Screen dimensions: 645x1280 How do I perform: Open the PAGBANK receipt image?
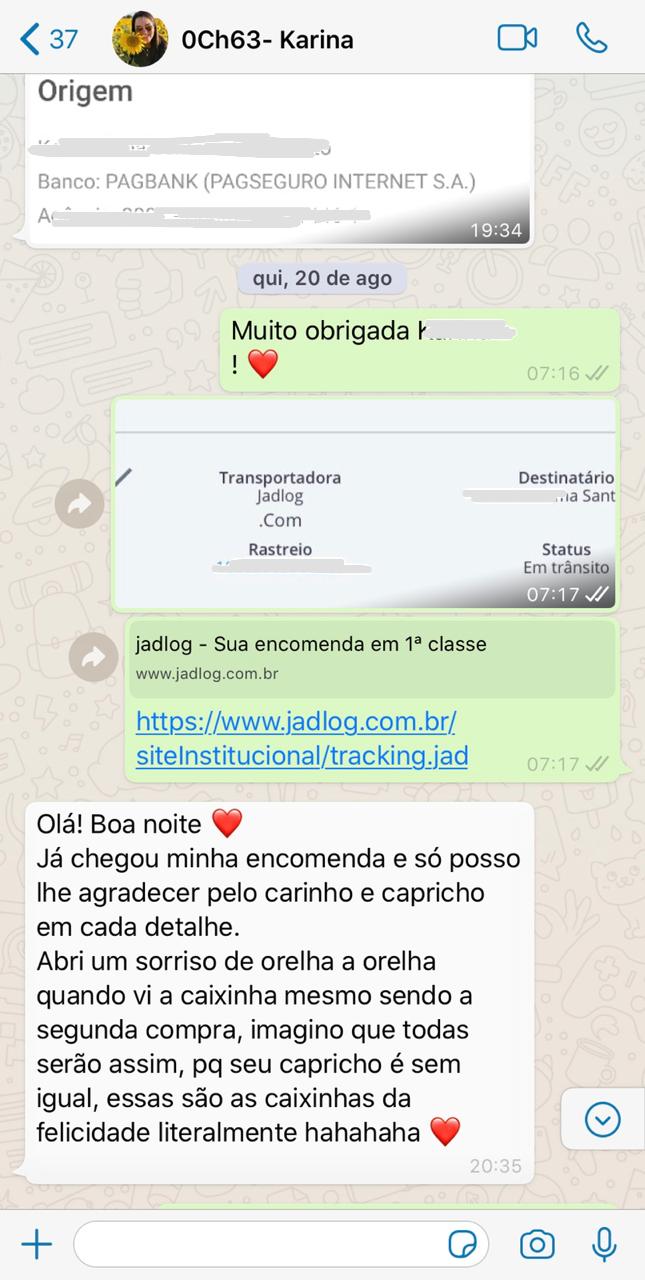(280, 160)
